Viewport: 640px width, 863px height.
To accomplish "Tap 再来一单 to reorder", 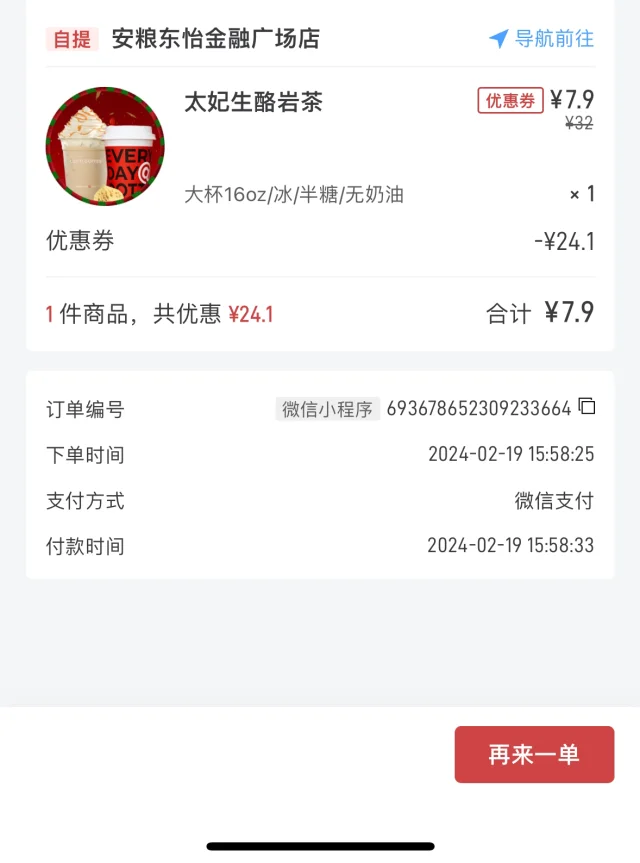I will (x=534, y=754).
